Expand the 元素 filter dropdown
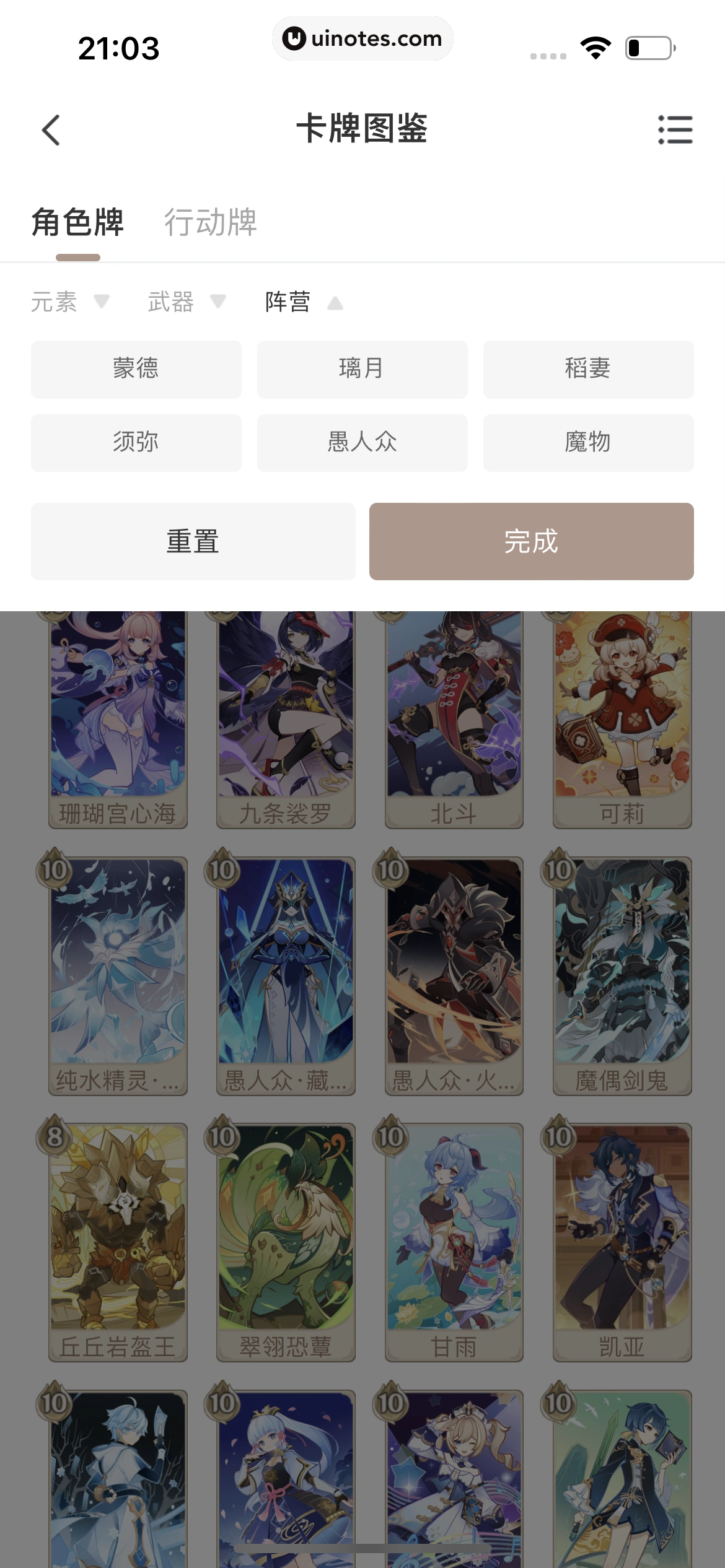Screen dimensions: 725x1568 coord(69,302)
